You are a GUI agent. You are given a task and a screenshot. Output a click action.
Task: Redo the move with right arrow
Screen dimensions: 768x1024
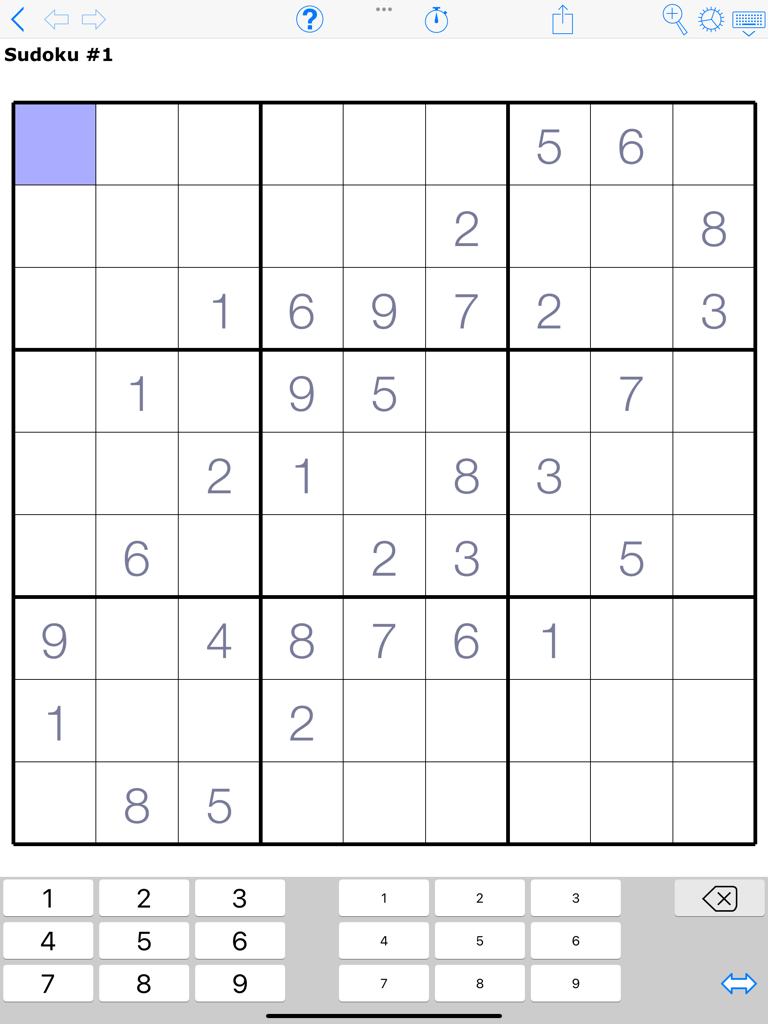[93, 19]
